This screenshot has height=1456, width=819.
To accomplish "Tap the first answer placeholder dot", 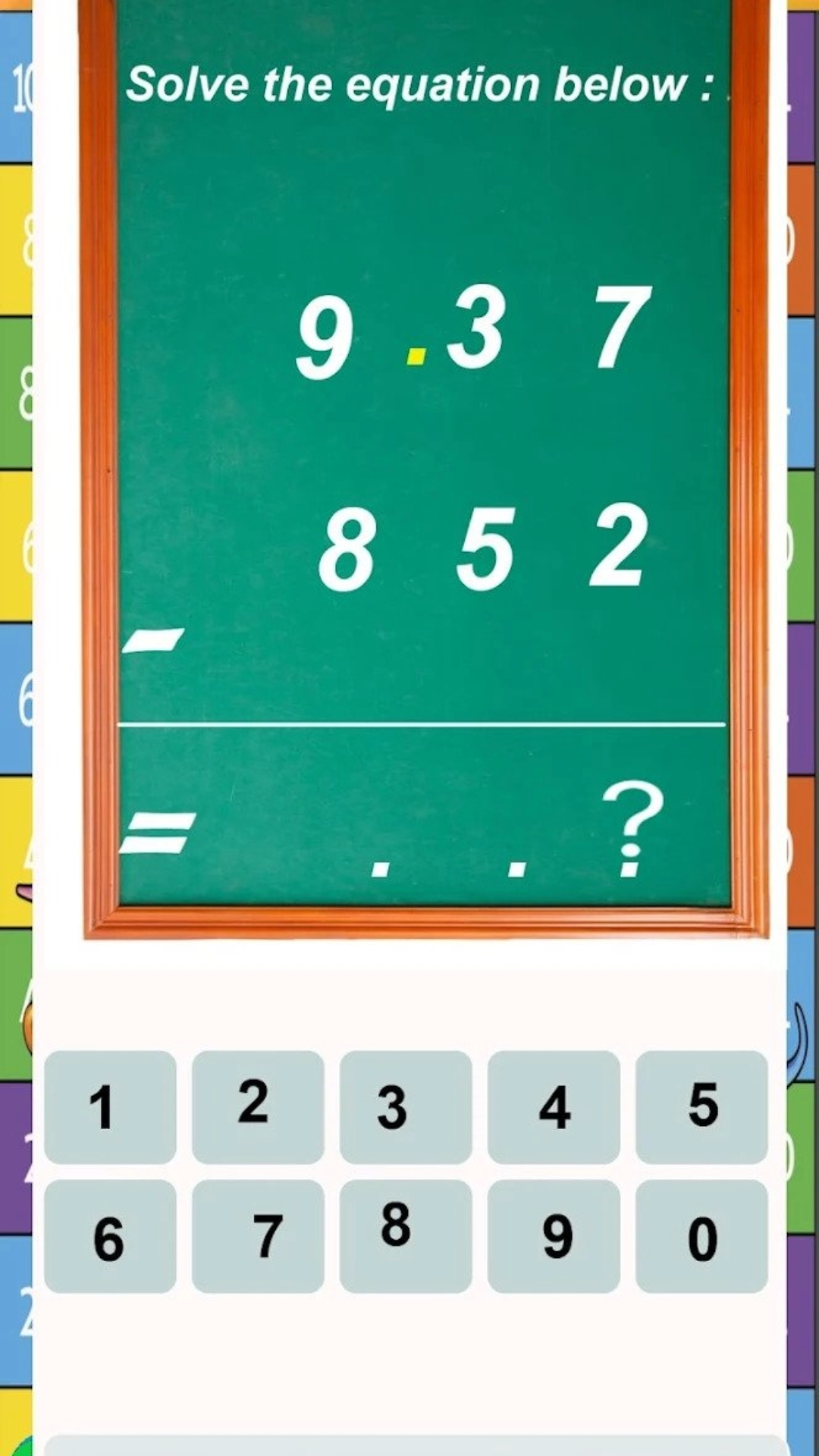I will [382, 871].
